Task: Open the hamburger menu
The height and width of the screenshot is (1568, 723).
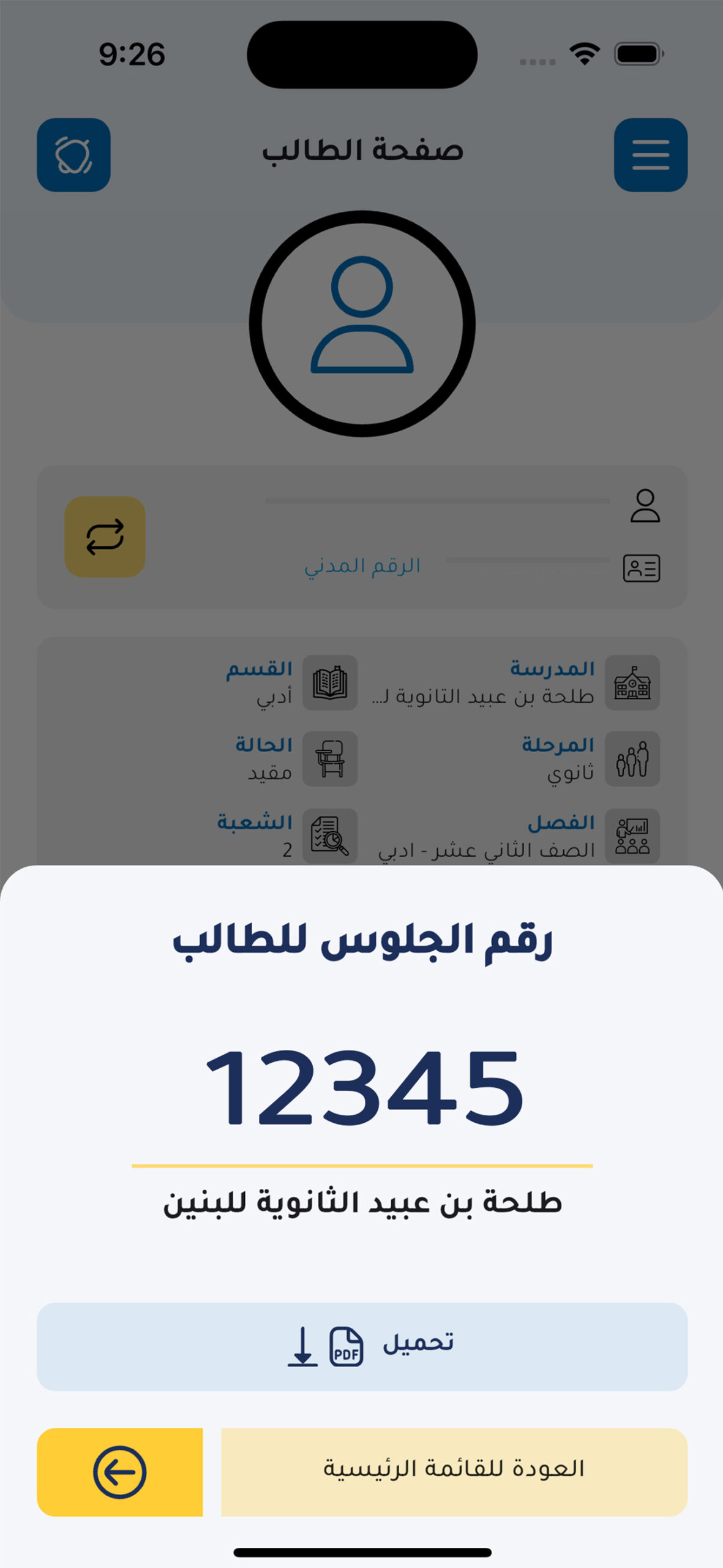Action: (x=651, y=155)
